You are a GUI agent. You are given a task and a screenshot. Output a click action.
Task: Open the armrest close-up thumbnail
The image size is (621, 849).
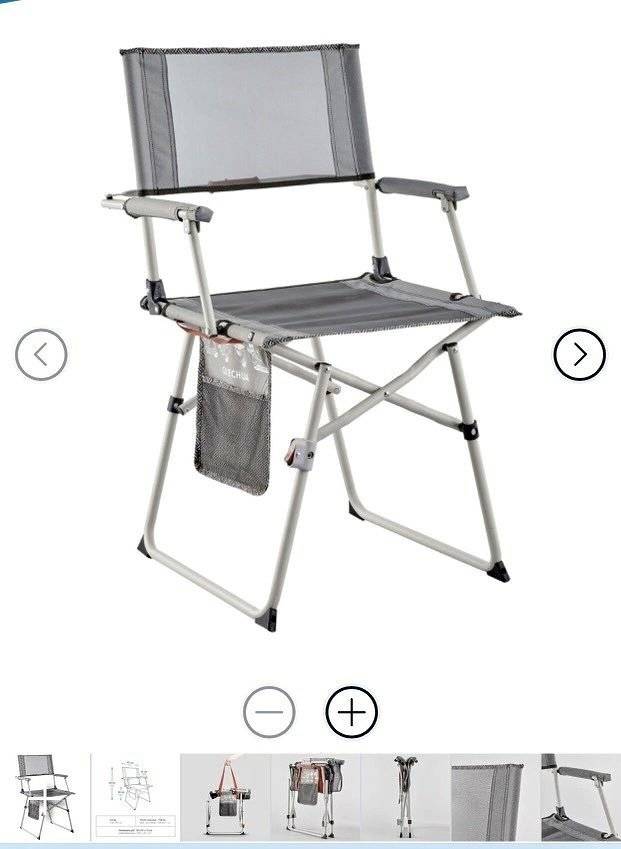pos(581,795)
